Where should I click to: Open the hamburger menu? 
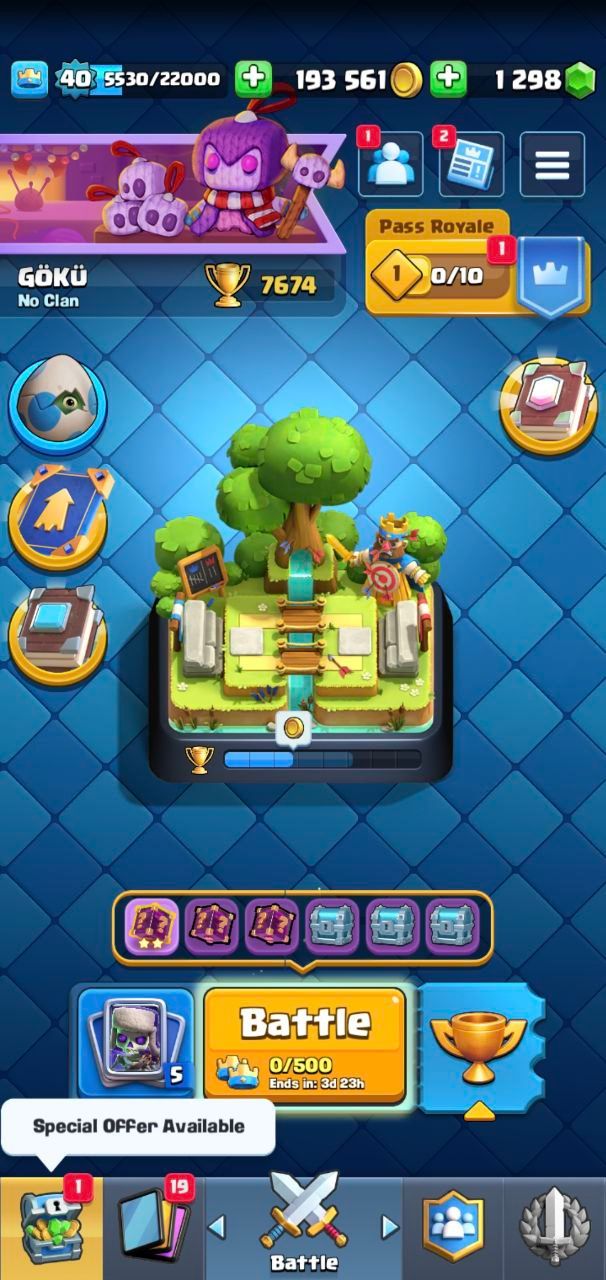tap(552, 163)
